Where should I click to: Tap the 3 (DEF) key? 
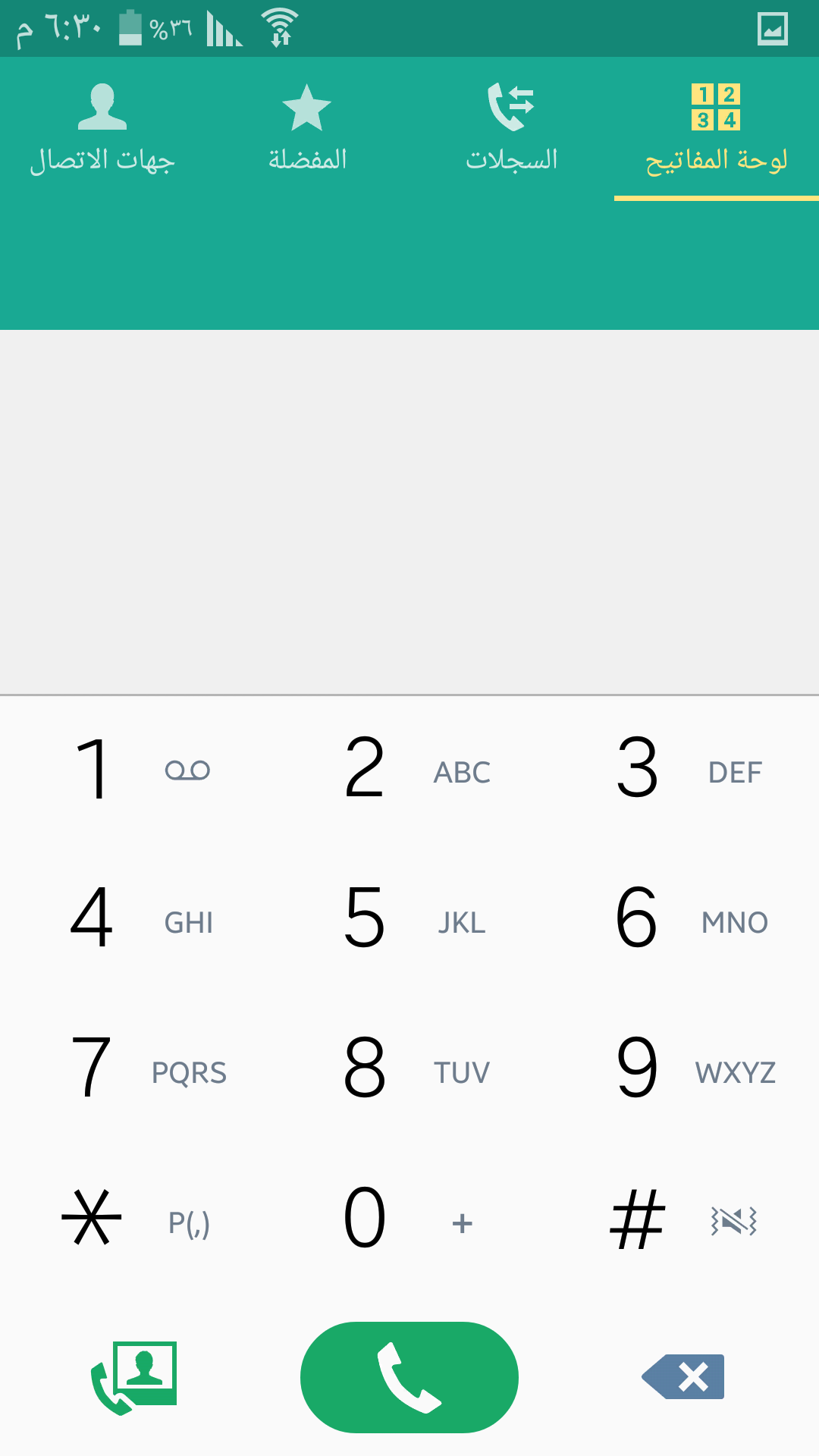[682, 770]
